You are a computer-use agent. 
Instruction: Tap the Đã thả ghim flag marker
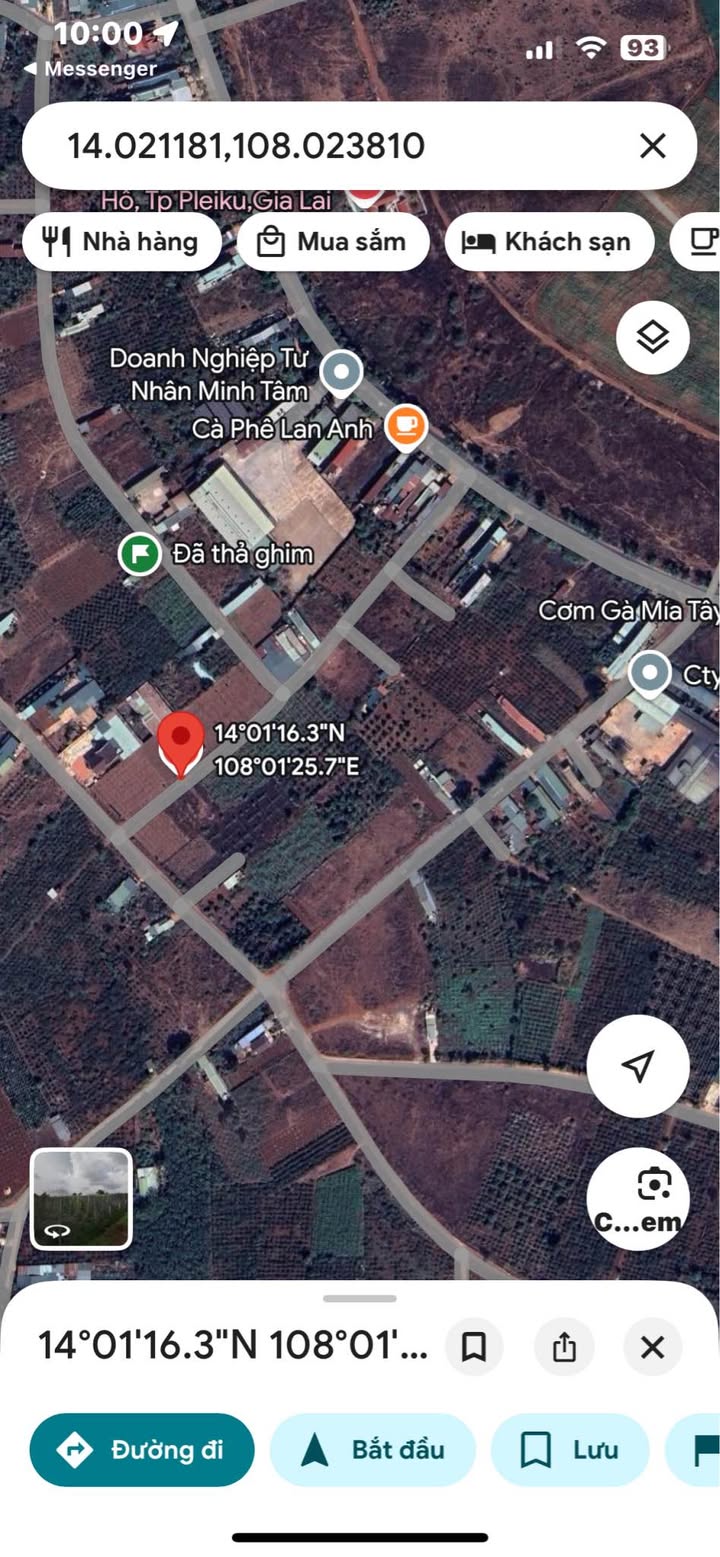[x=140, y=554]
